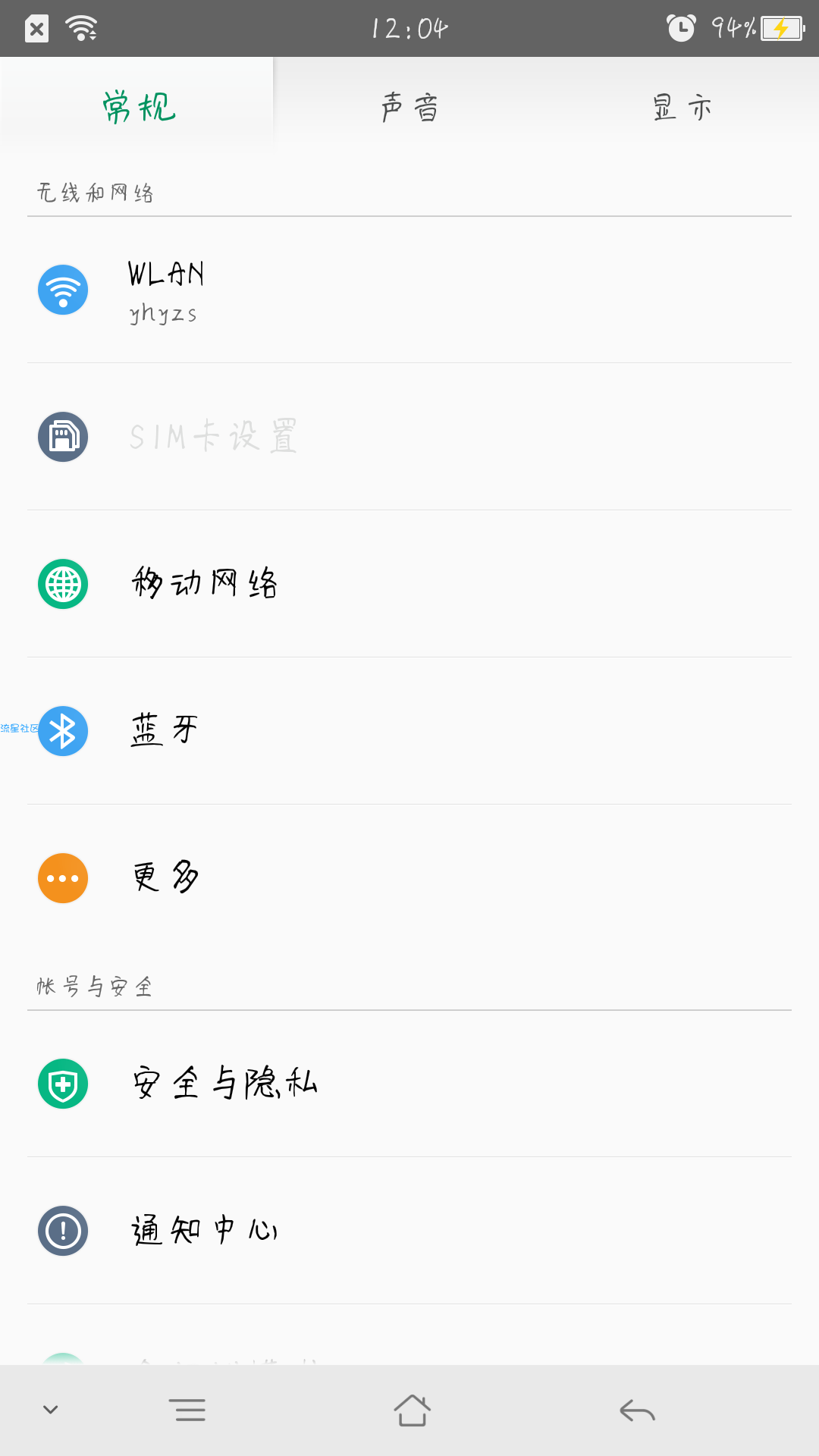819x1456 pixels.
Task: Open 通知中心 settings
Action: coord(409,1231)
